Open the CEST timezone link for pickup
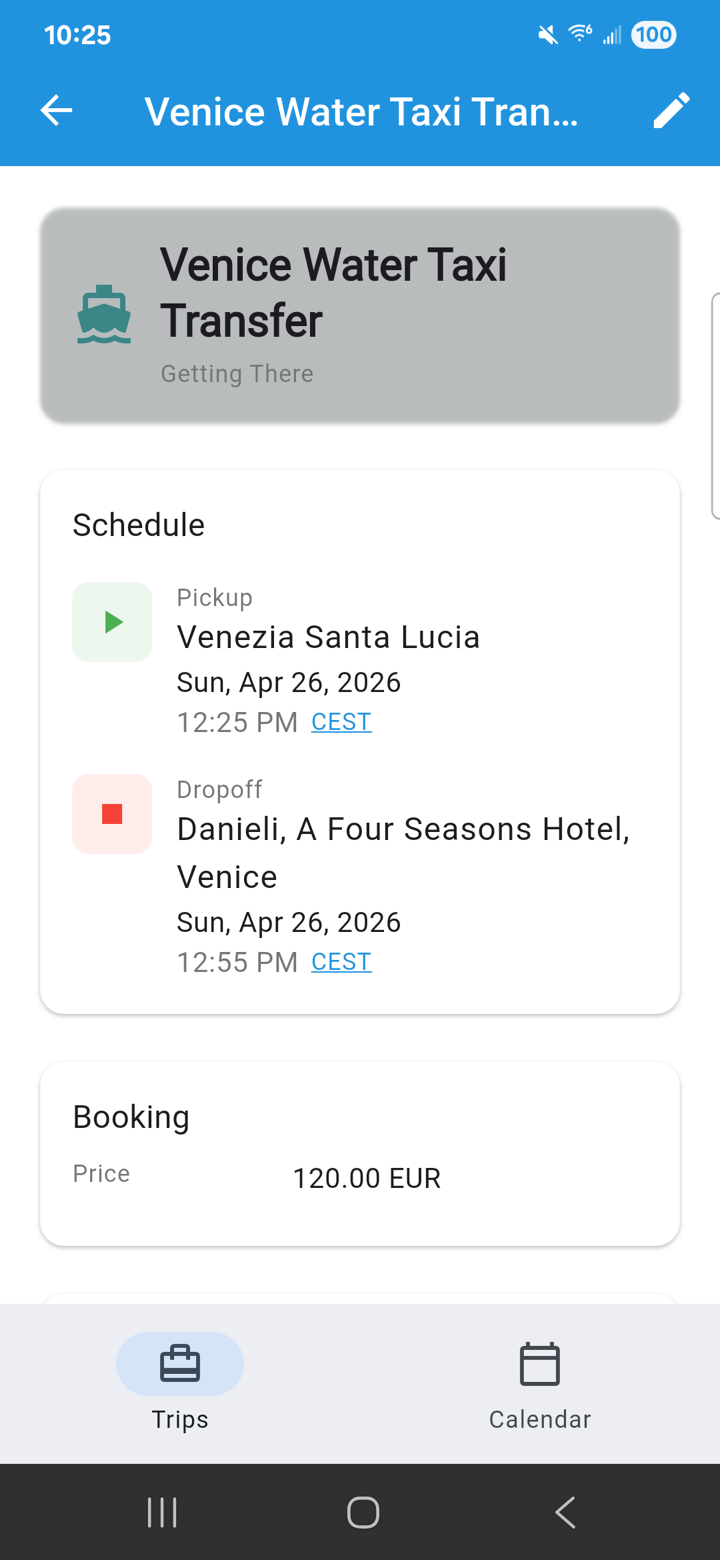Screen dimensions: 720x1560 pos(340,721)
